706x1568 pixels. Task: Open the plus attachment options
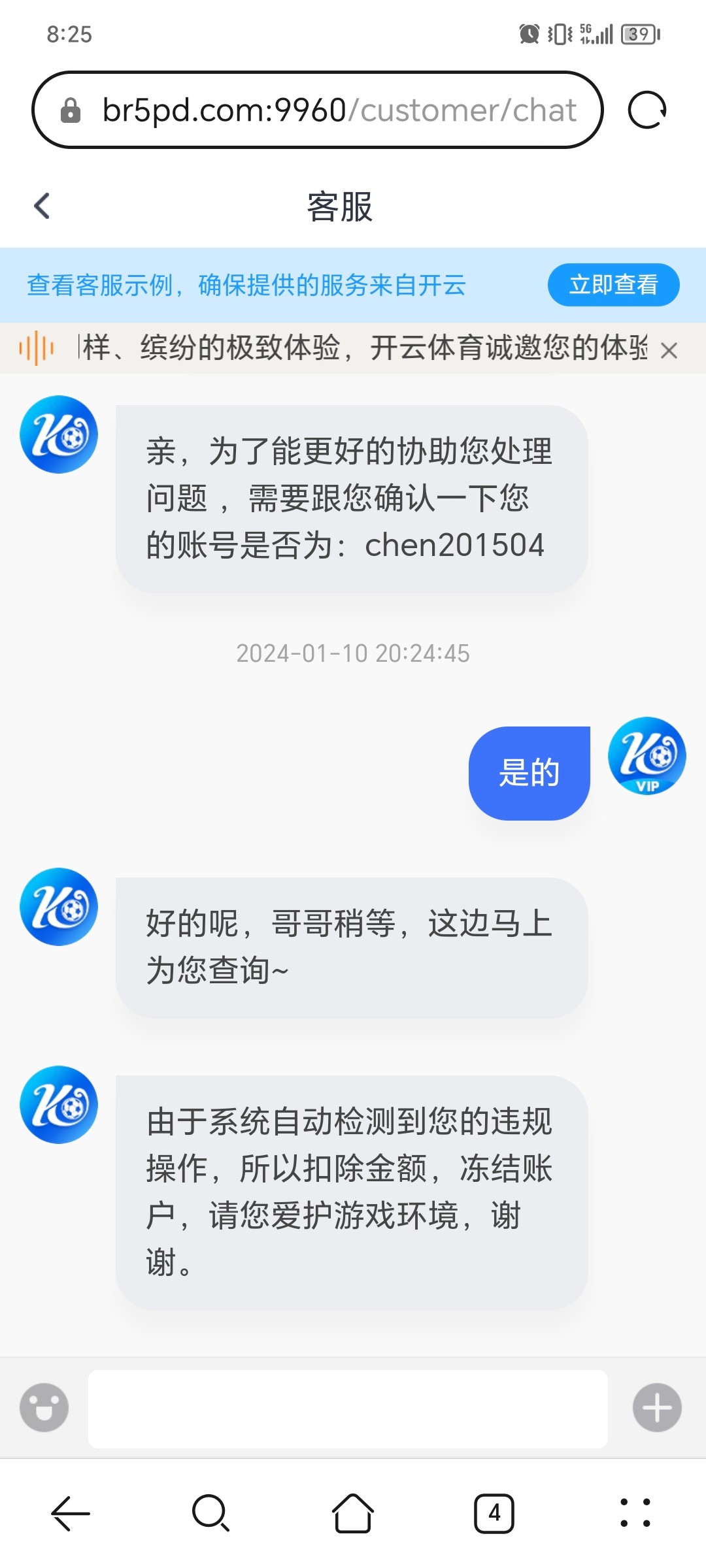(x=657, y=1408)
